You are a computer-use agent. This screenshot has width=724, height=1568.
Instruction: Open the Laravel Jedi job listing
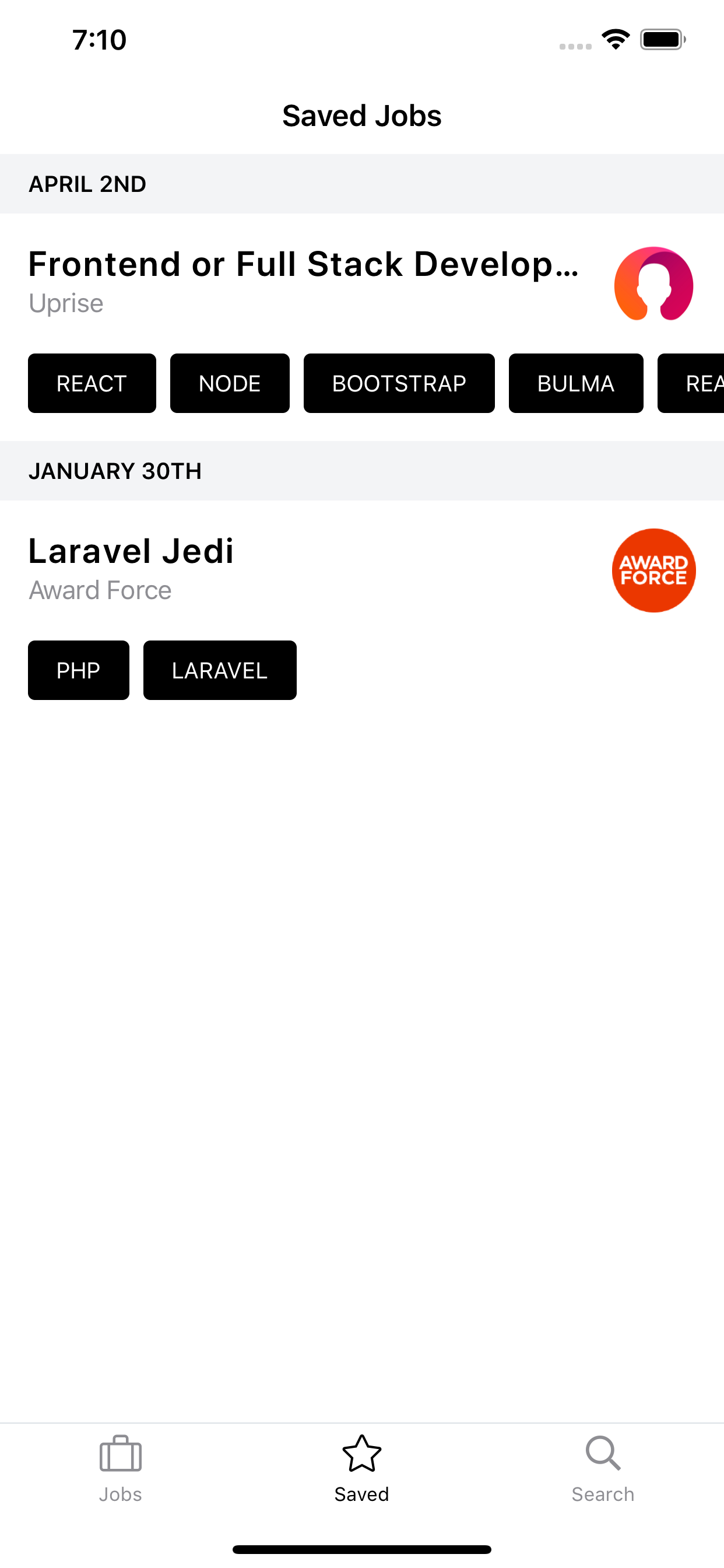[x=131, y=551]
